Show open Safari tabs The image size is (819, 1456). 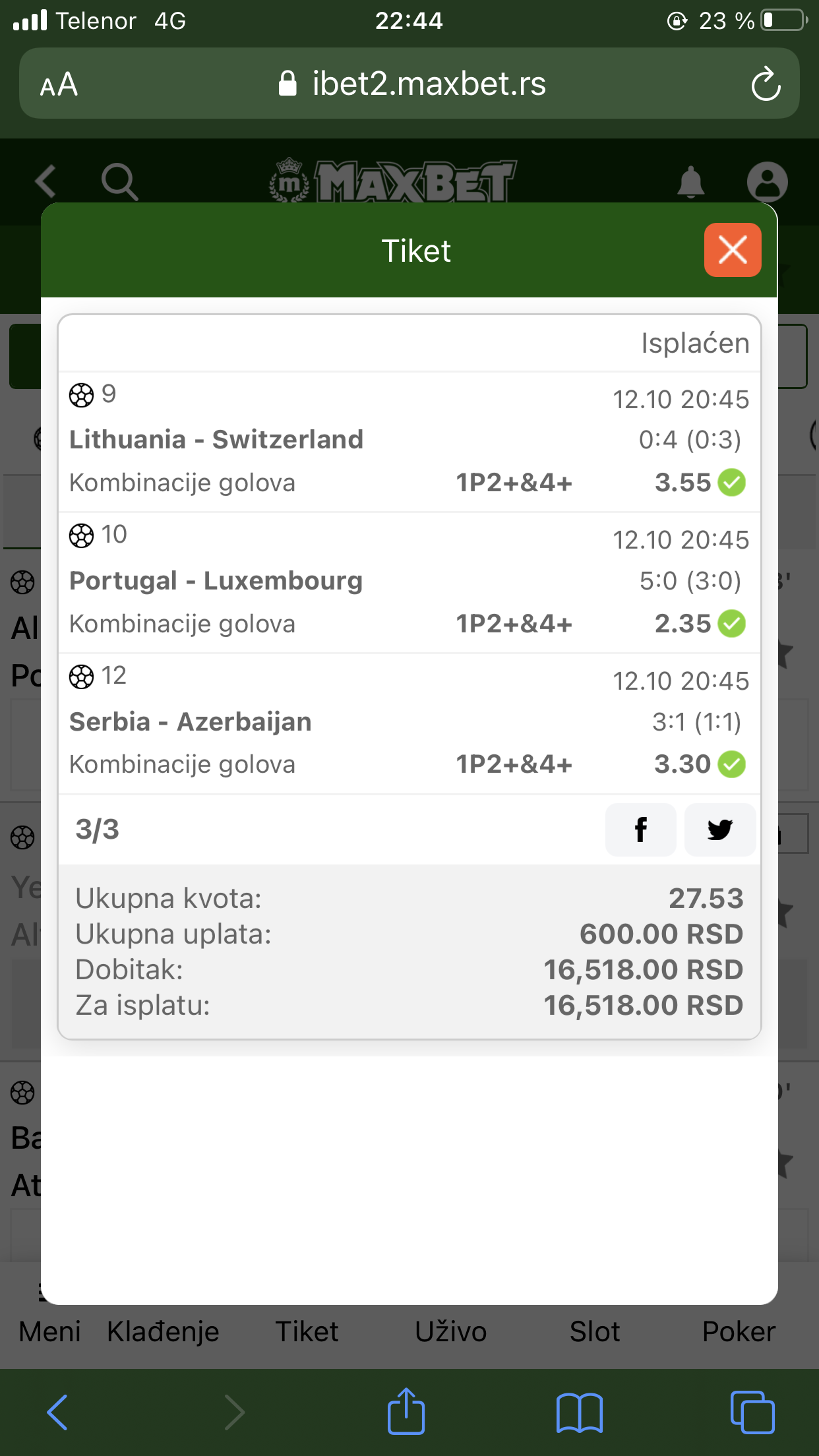point(752,1412)
